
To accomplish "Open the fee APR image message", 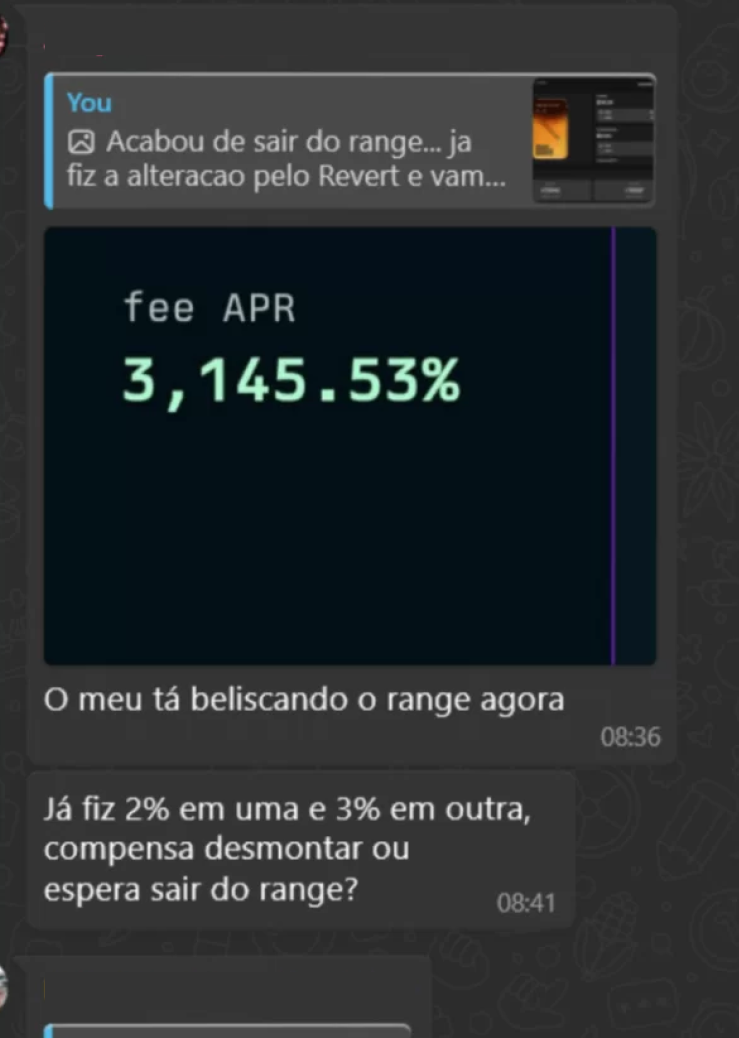I will (x=350, y=445).
